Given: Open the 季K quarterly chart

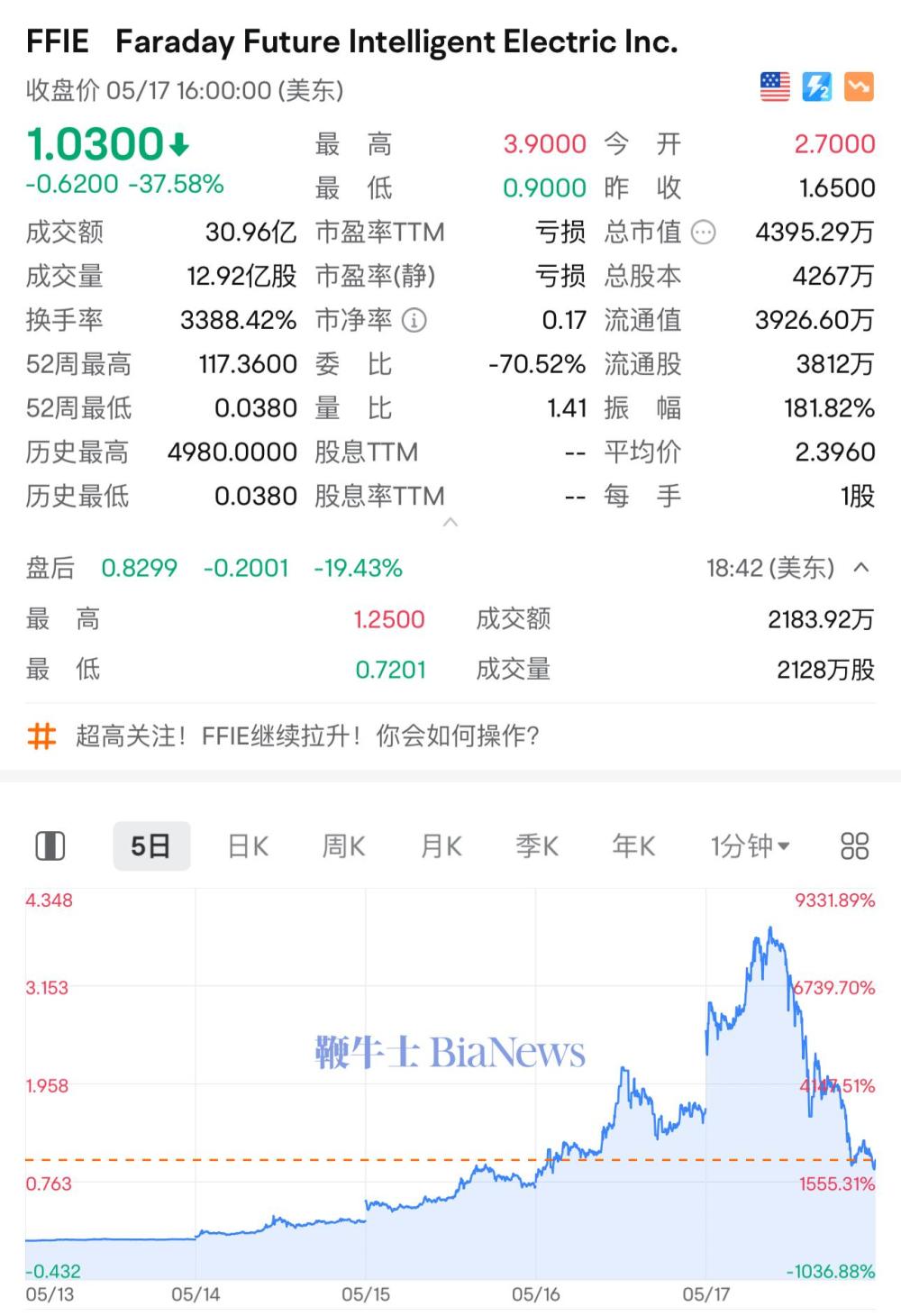Looking at the screenshot, I should click(x=537, y=846).
